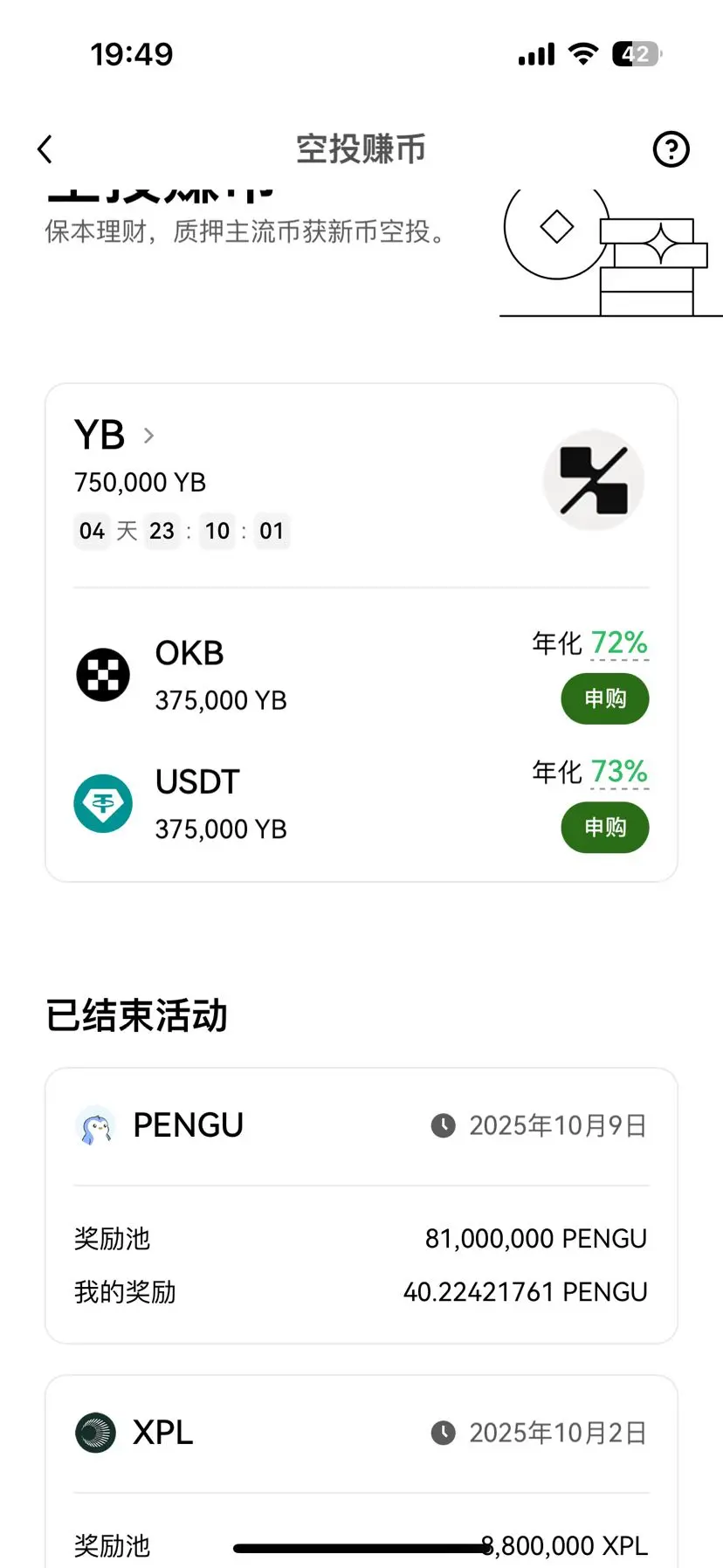Go back from the 空投赚币 page
This screenshot has width=723, height=1568.
tap(45, 149)
